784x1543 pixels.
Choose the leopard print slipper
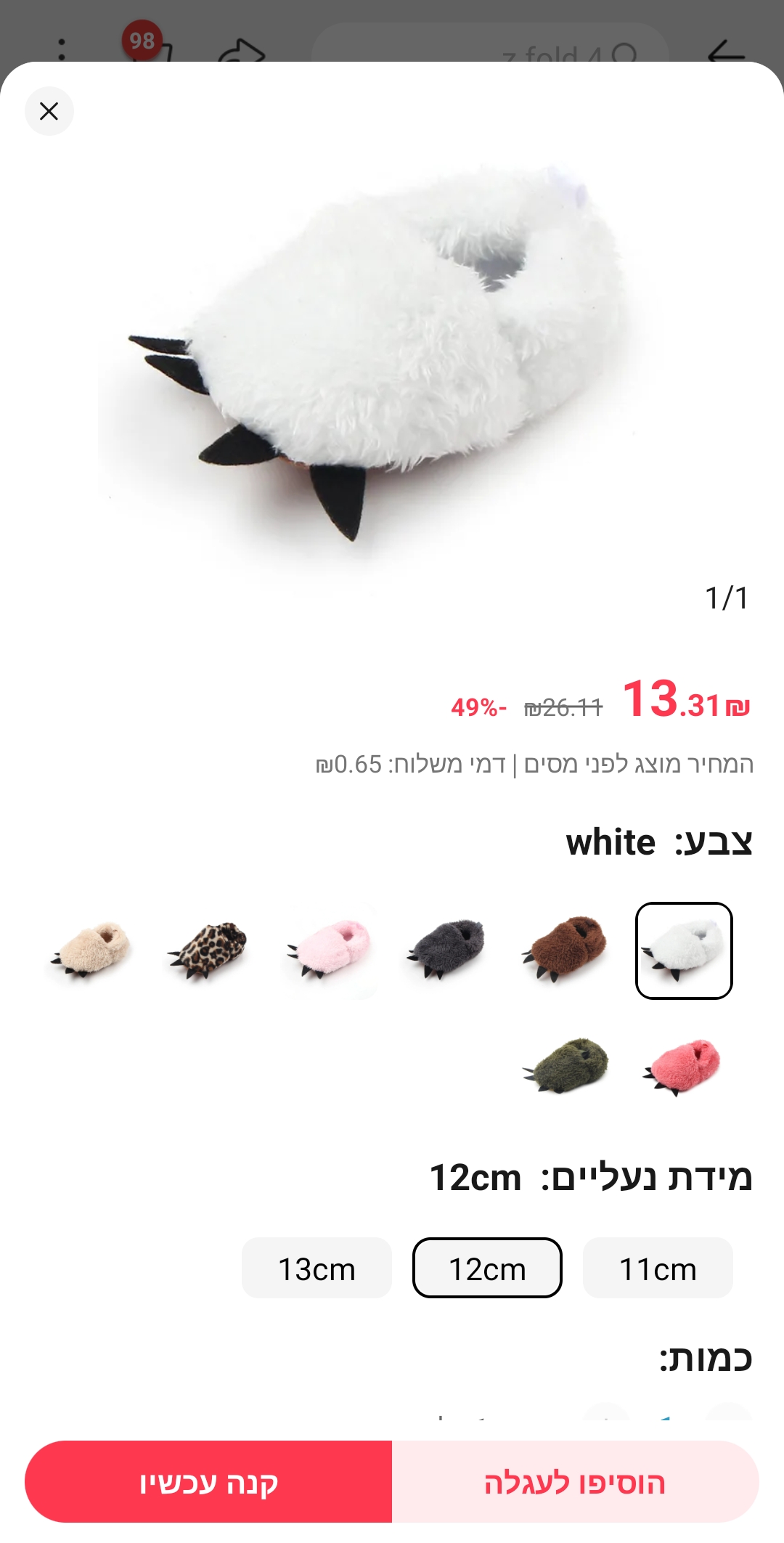coord(210,950)
